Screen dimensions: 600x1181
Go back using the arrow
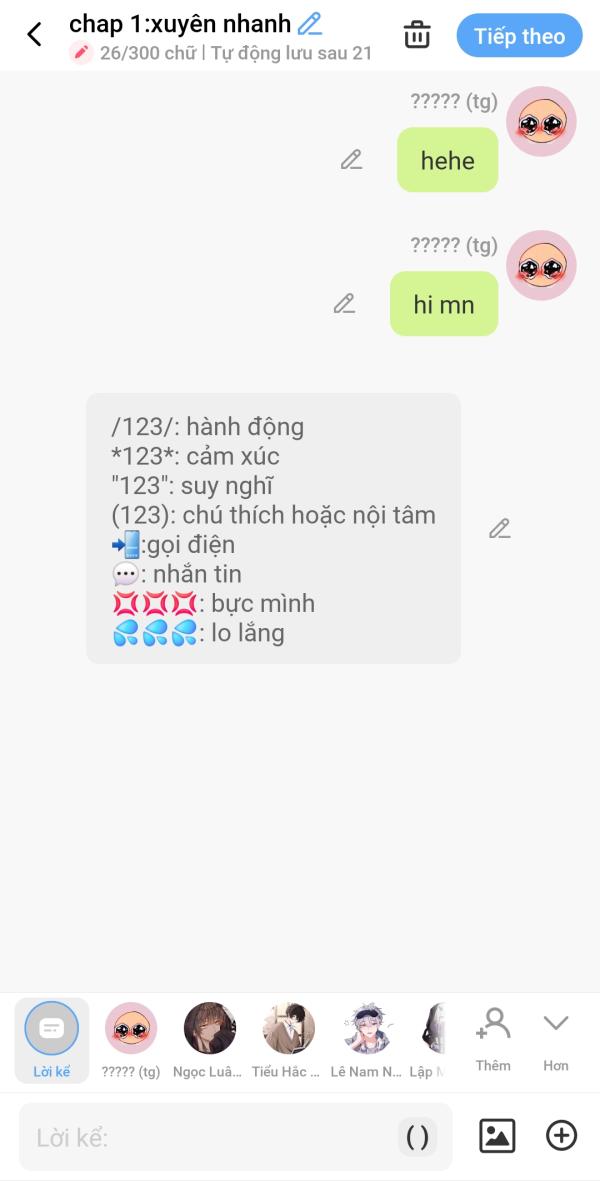(35, 35)
